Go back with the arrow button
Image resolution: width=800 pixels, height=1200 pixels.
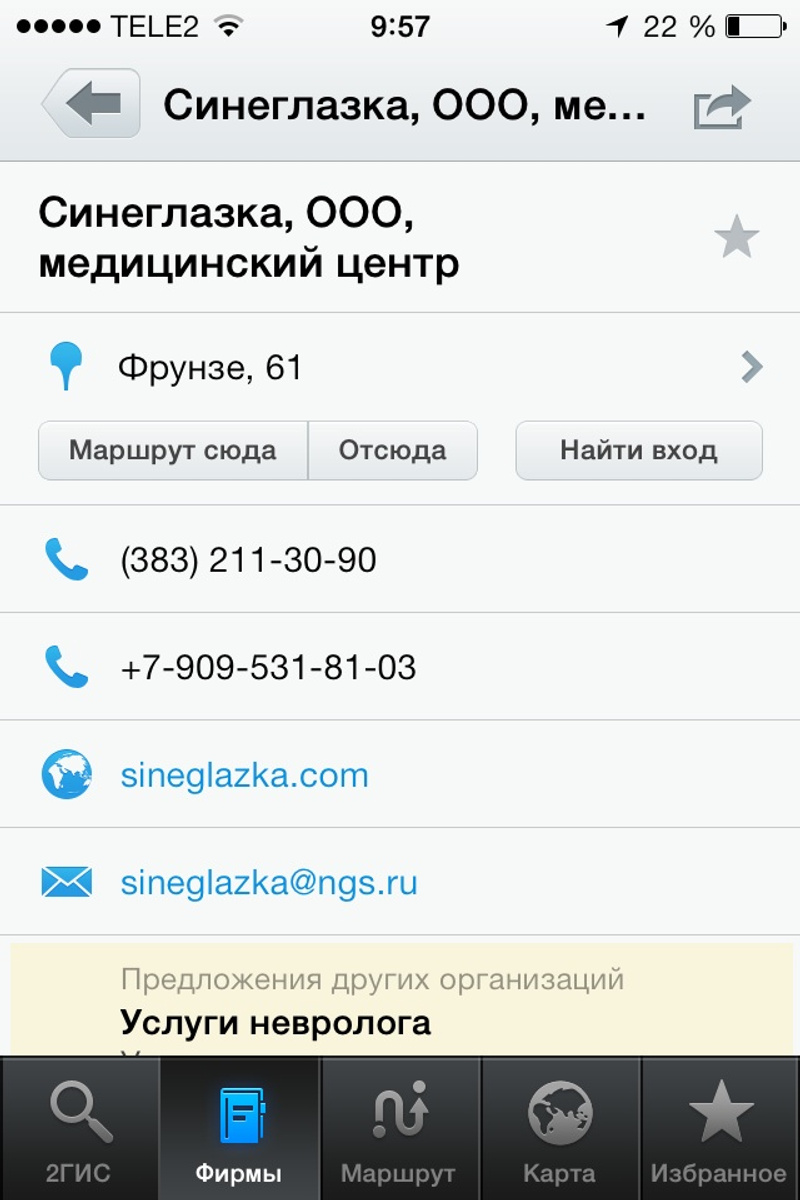point(92,104)
